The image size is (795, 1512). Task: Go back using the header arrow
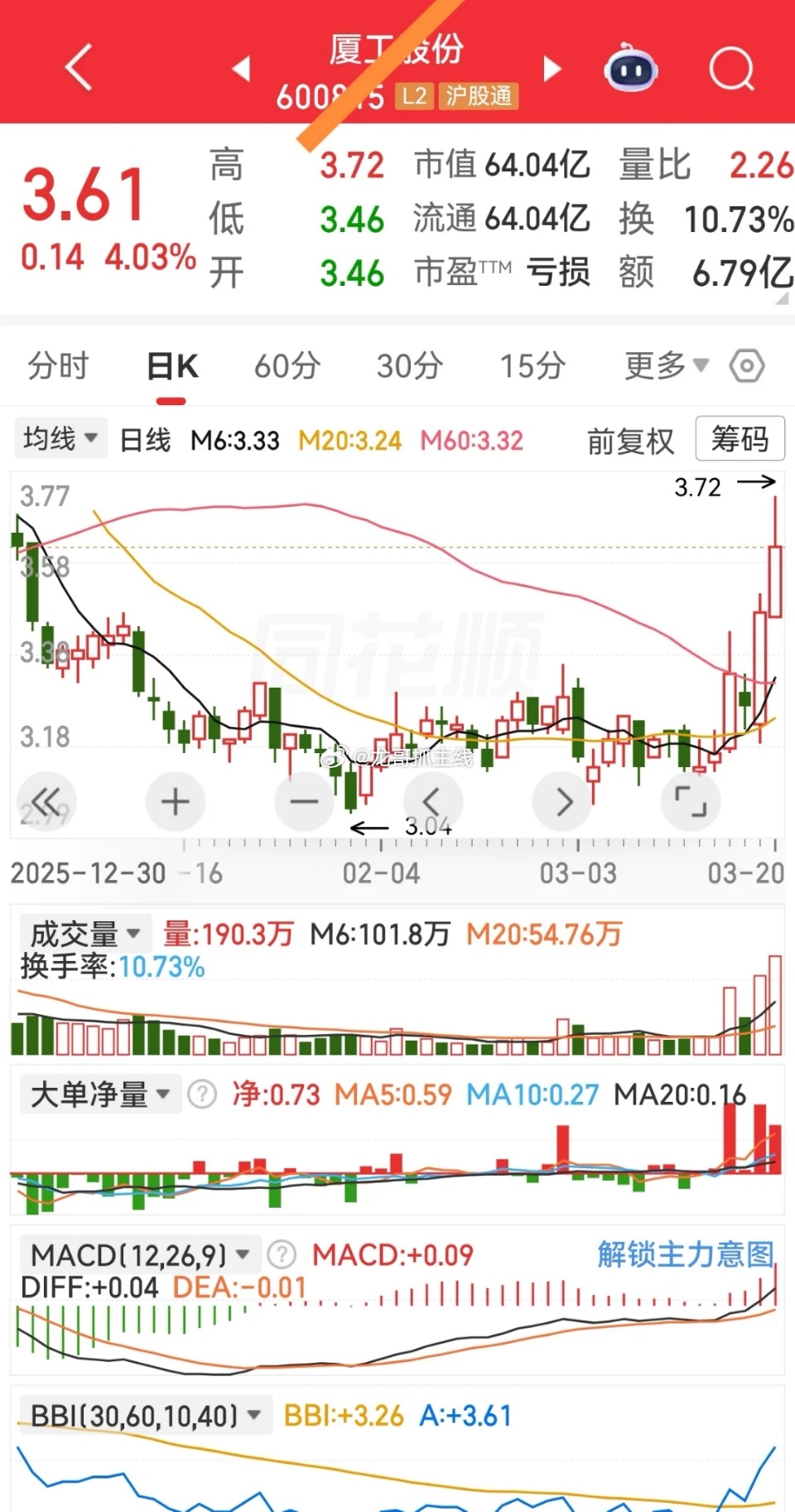pos(79,68)
